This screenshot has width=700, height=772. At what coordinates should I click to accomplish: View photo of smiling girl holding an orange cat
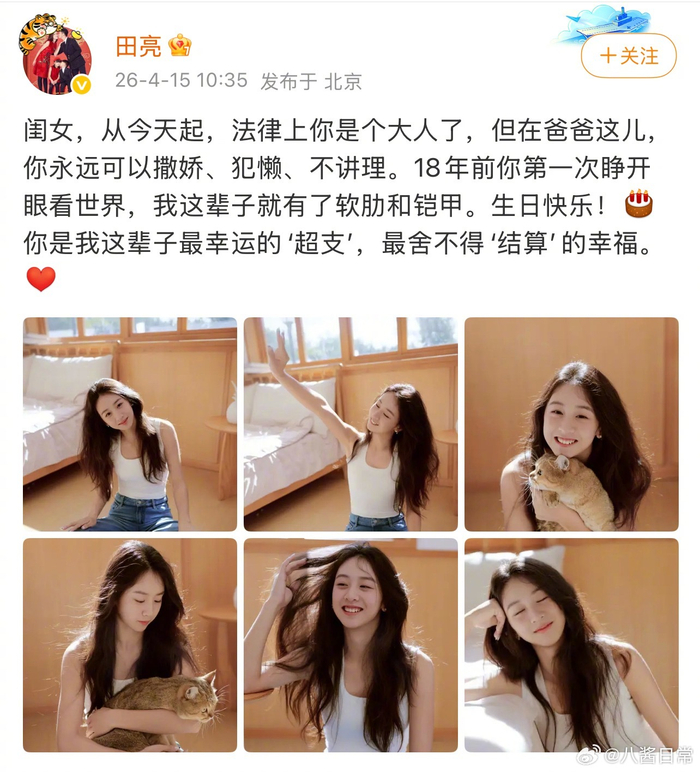tap(571, 424)
